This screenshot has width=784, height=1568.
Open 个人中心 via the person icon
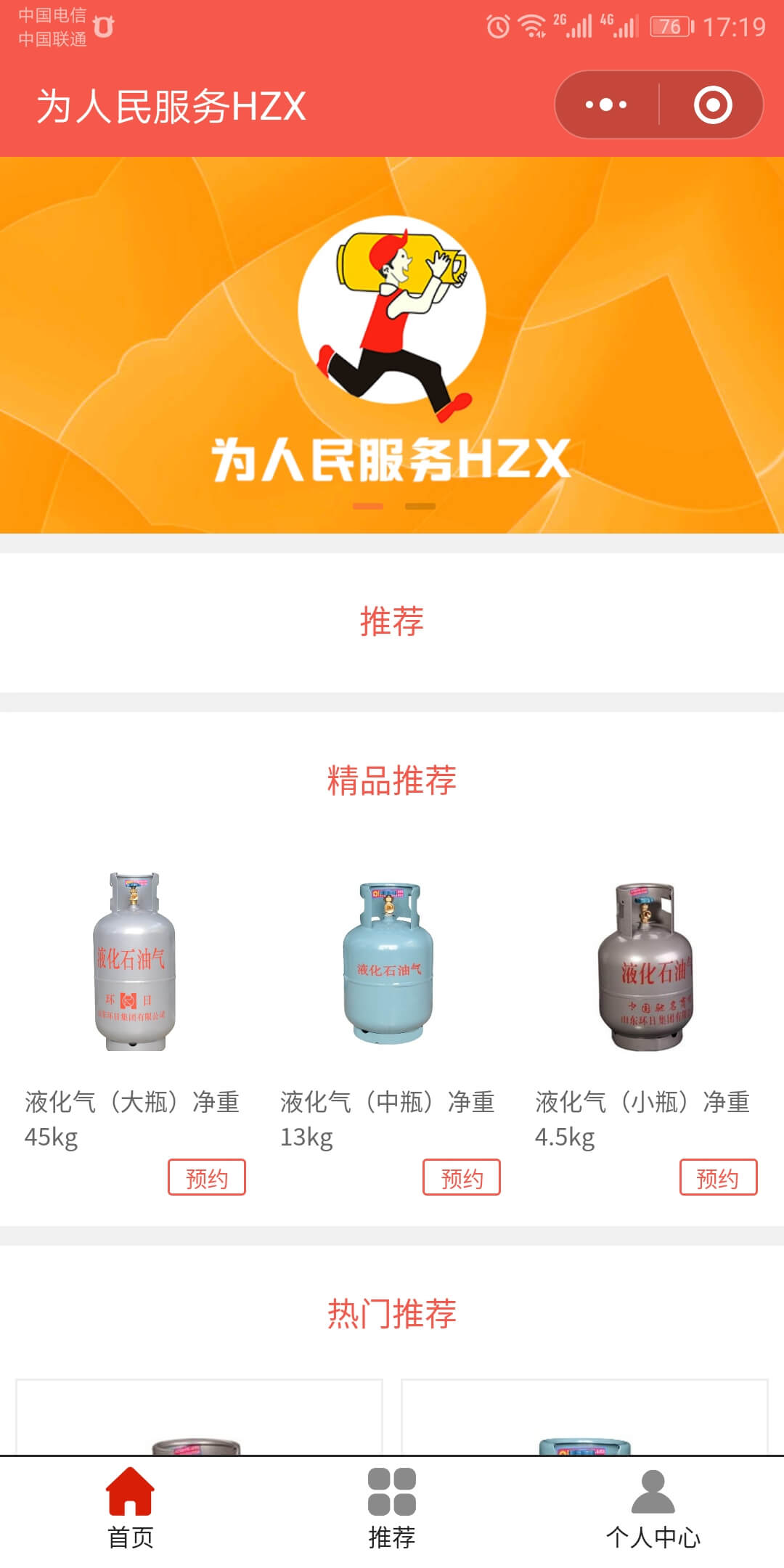click(x=654, y=1492)
